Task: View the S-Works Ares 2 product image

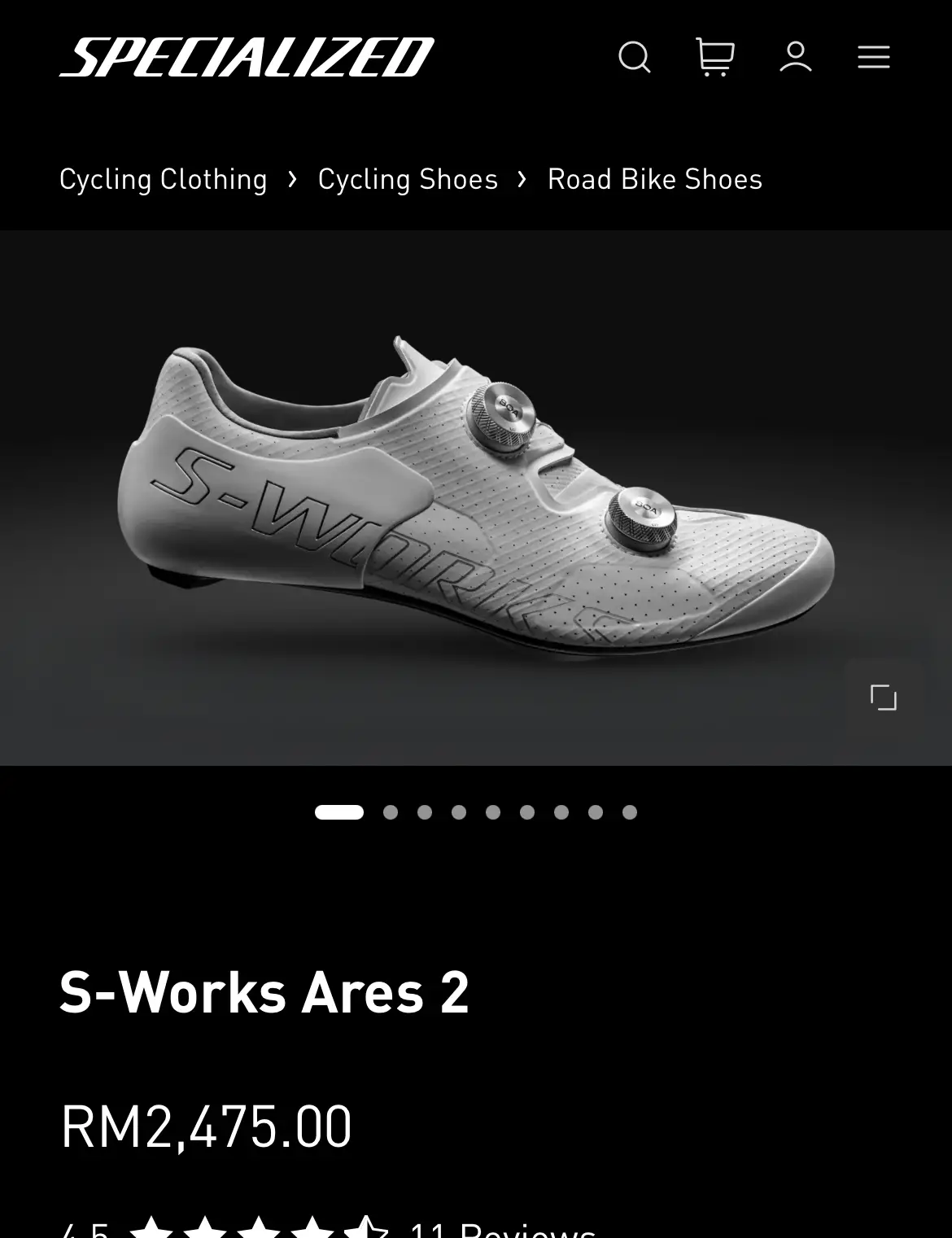Action: (x=476, y=497)
